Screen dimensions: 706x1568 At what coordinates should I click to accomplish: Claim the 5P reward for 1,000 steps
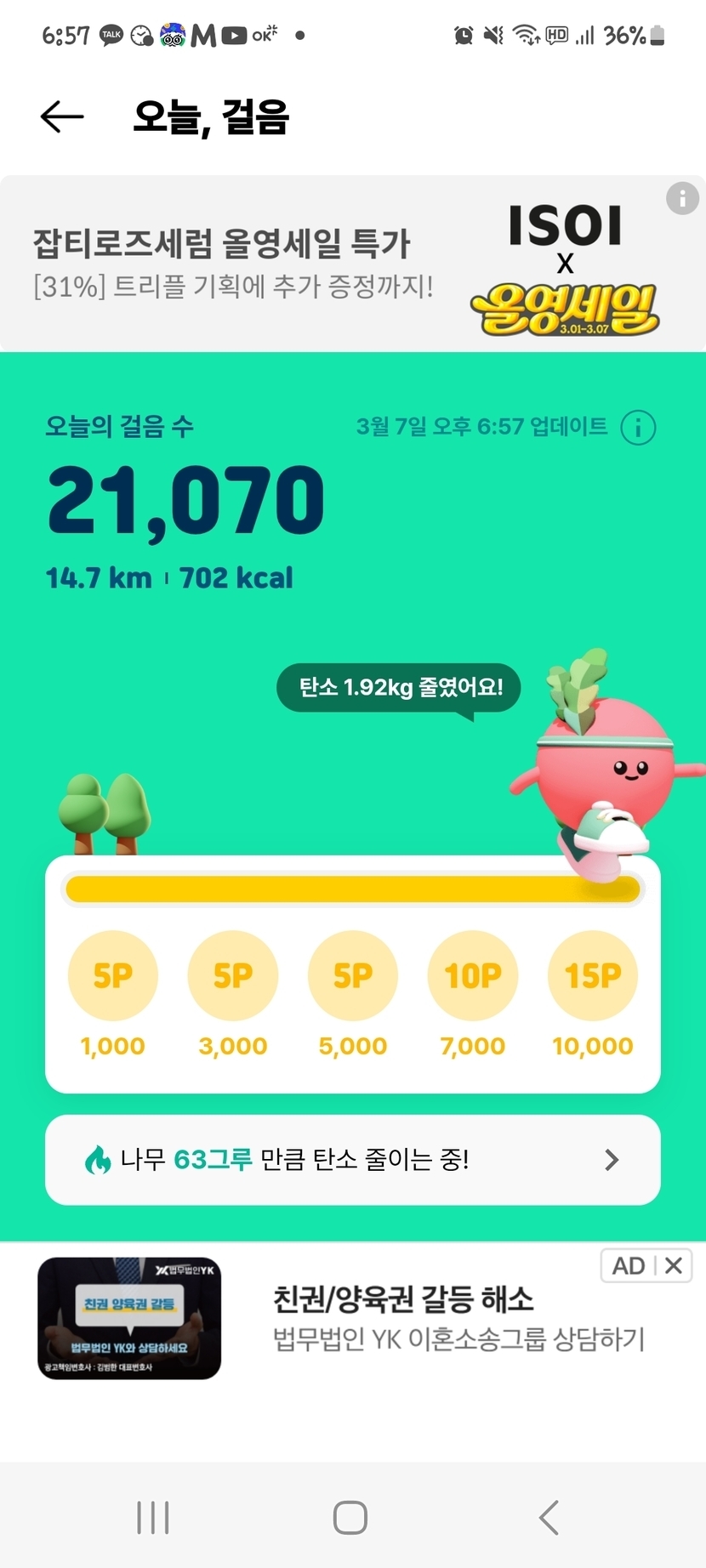(x=113, y=975)
